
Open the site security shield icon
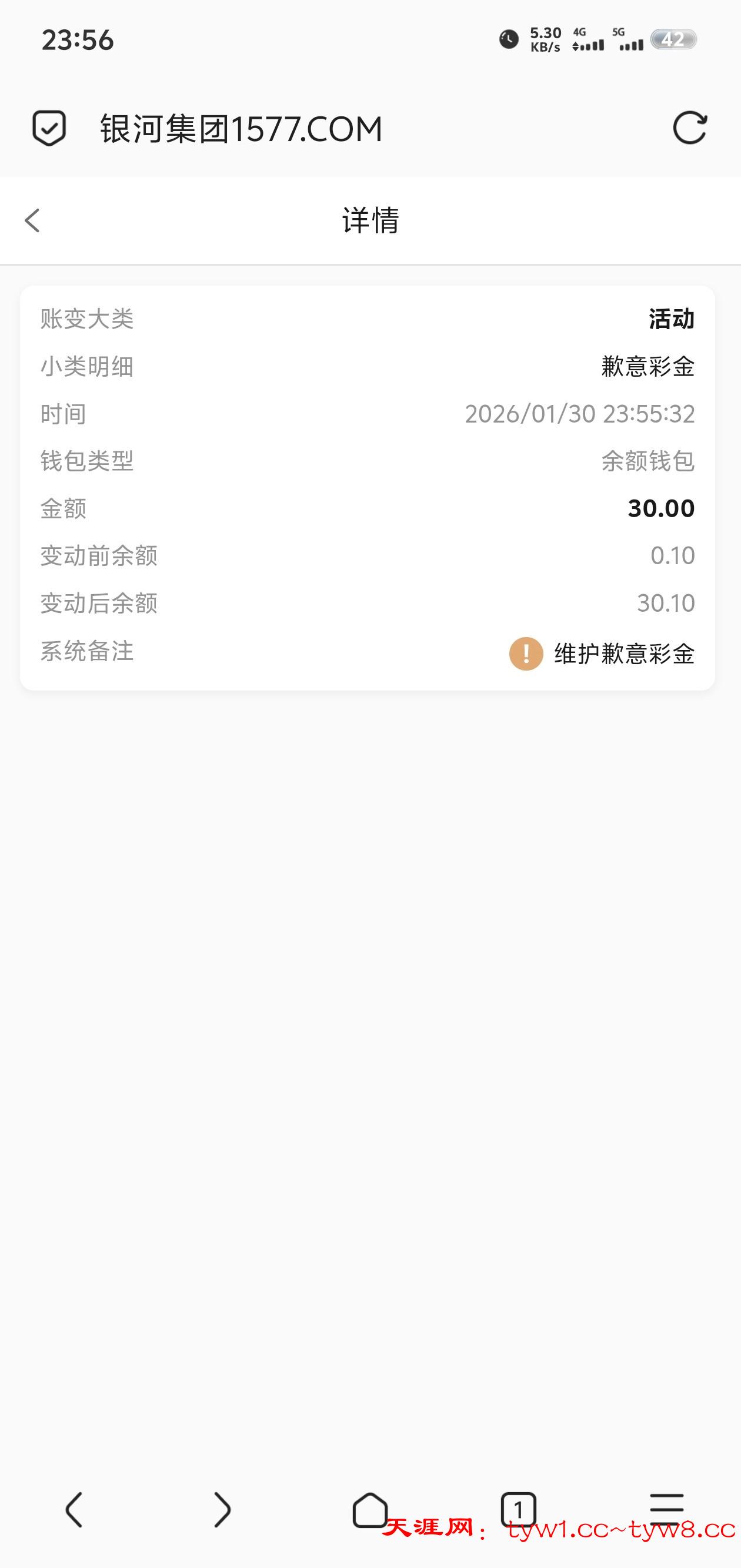(49, 128)
